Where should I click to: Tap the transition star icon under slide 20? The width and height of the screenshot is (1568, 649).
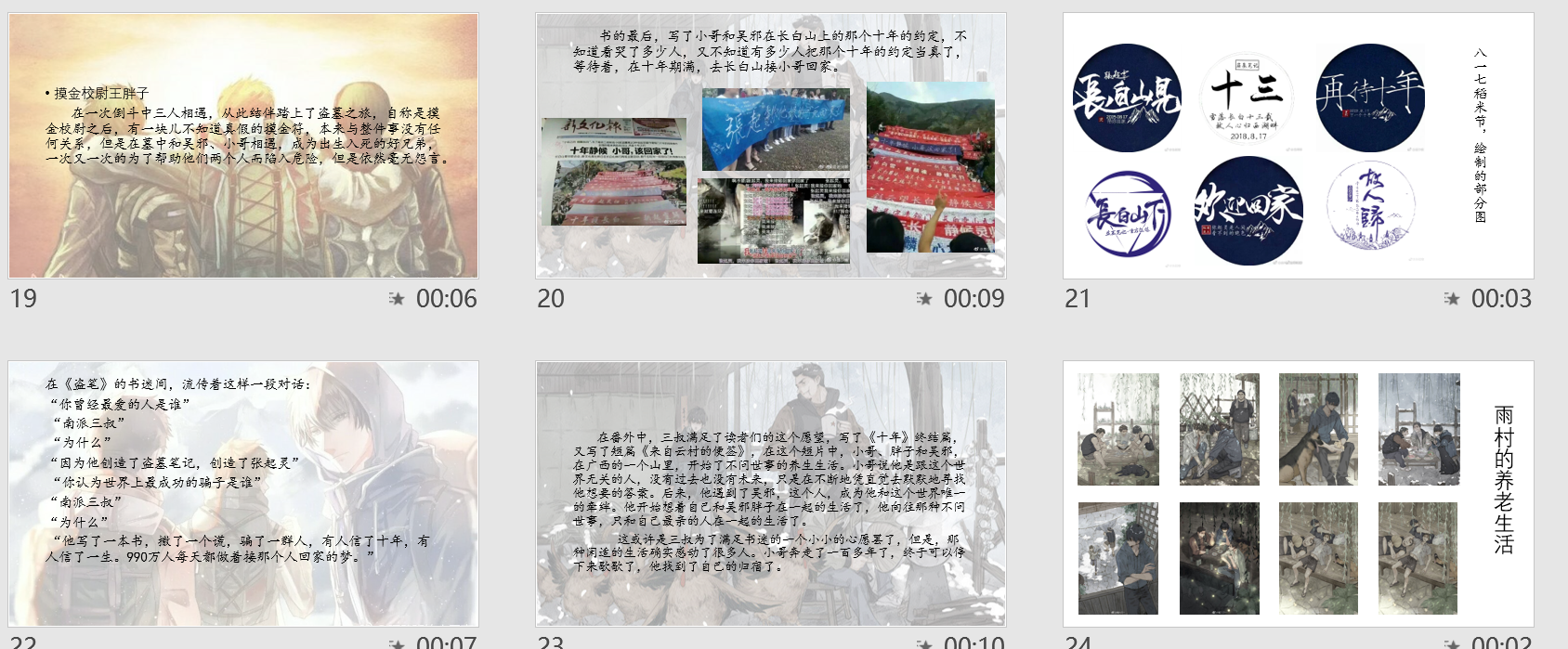click(924, 299)
